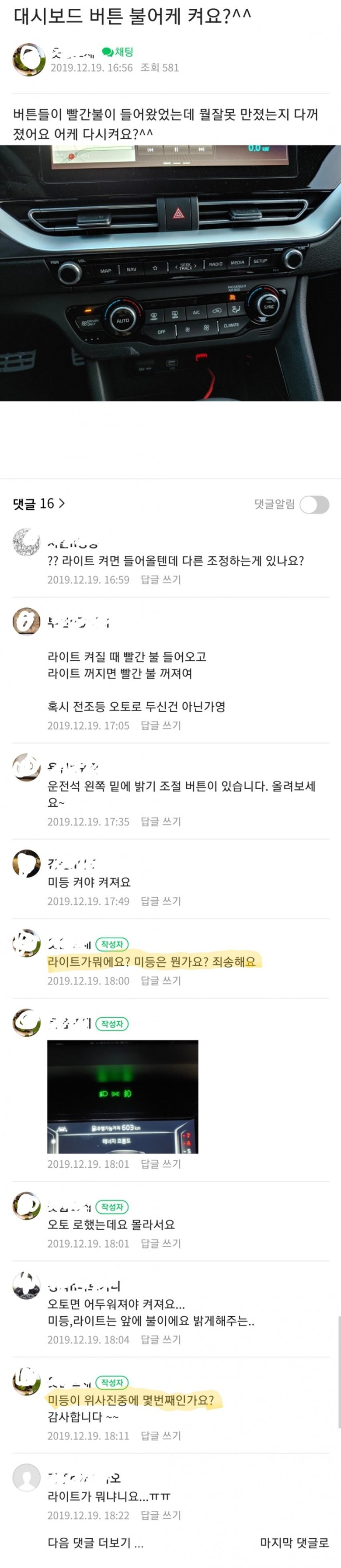Viewport: 341px width, 1568px height.
Task: Reply to the '미등 켜야 켜져요' comment
Action: (161, 901)
